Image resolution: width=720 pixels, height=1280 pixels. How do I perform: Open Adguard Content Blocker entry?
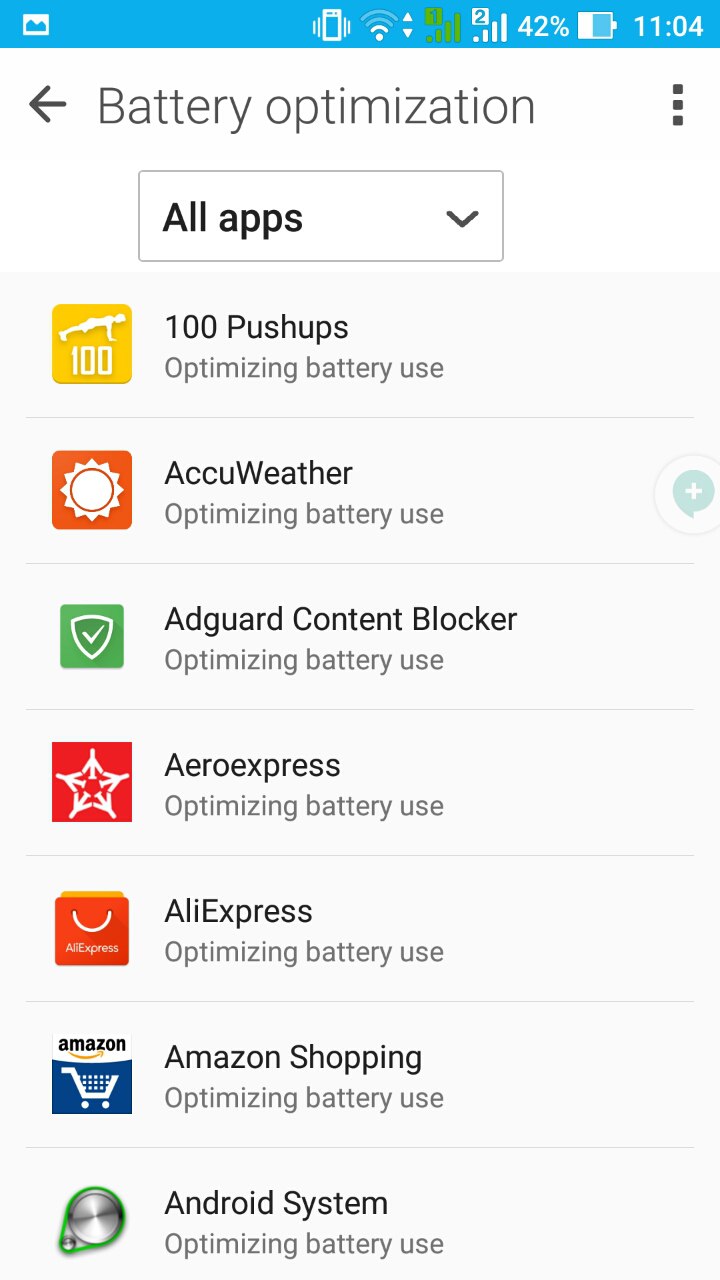click(360, 637)
